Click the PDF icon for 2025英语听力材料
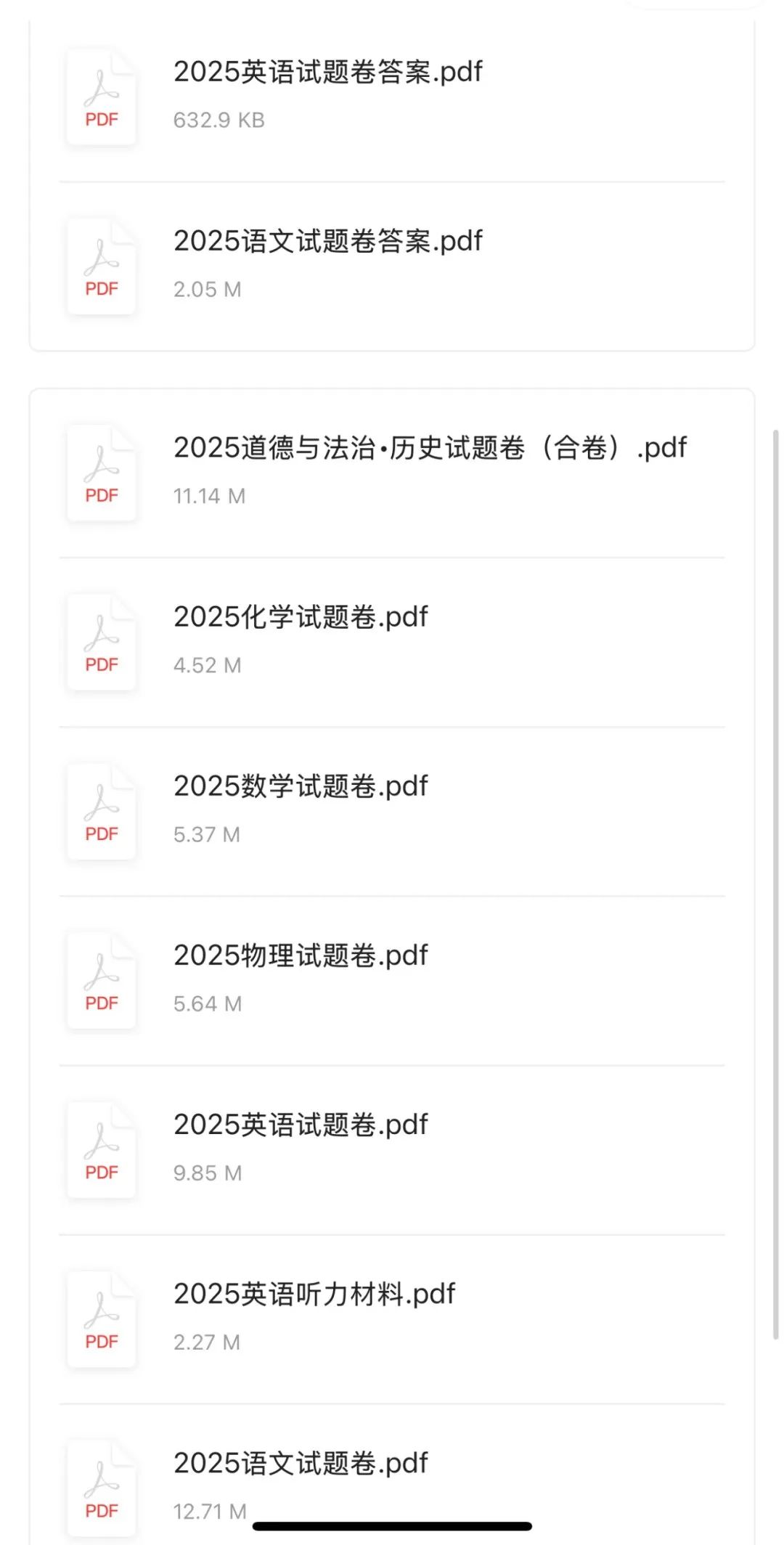The height and width of the screenshot is (1545, 784). [101, 1319]
